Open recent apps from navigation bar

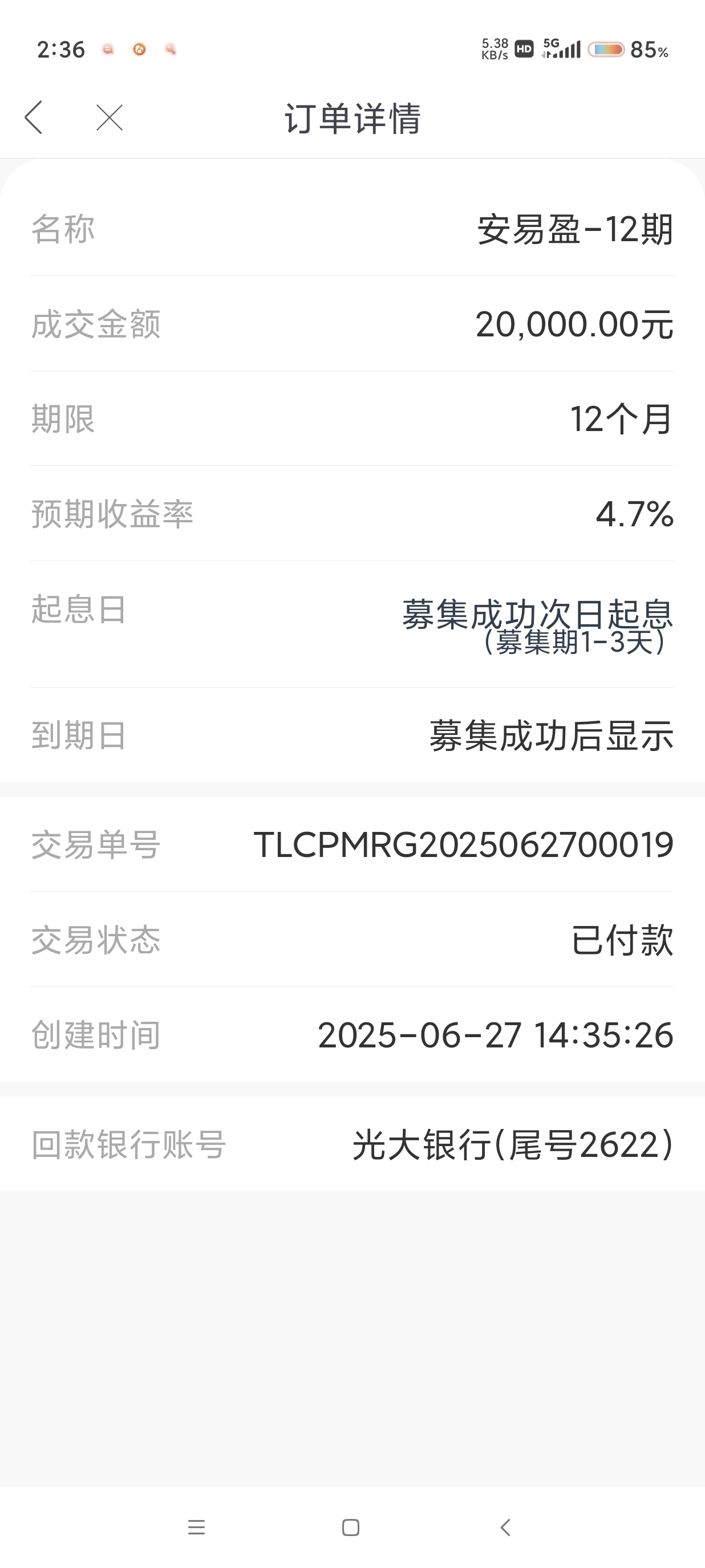(196, 1527)
